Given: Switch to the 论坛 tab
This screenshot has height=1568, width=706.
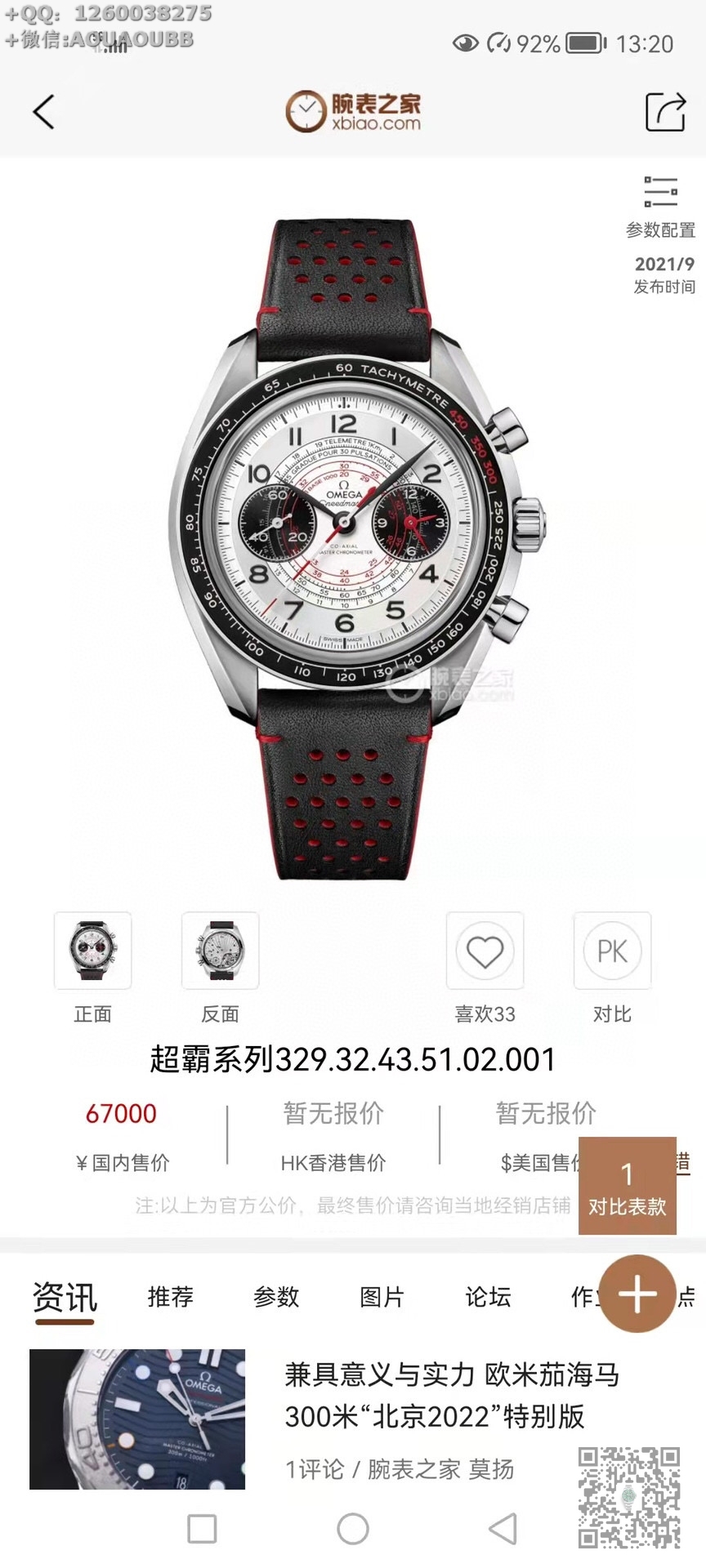Looking at the screenshot, I should tap(488, 1297).
